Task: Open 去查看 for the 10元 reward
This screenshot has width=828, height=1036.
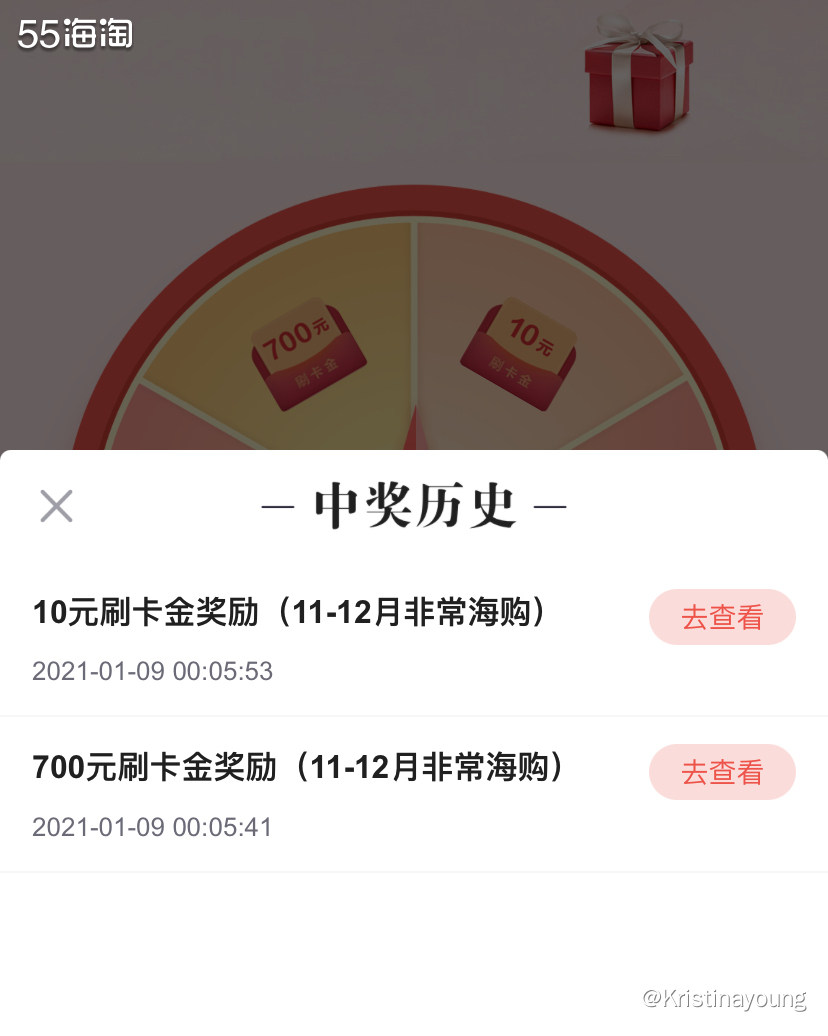Action: [722, 617]
